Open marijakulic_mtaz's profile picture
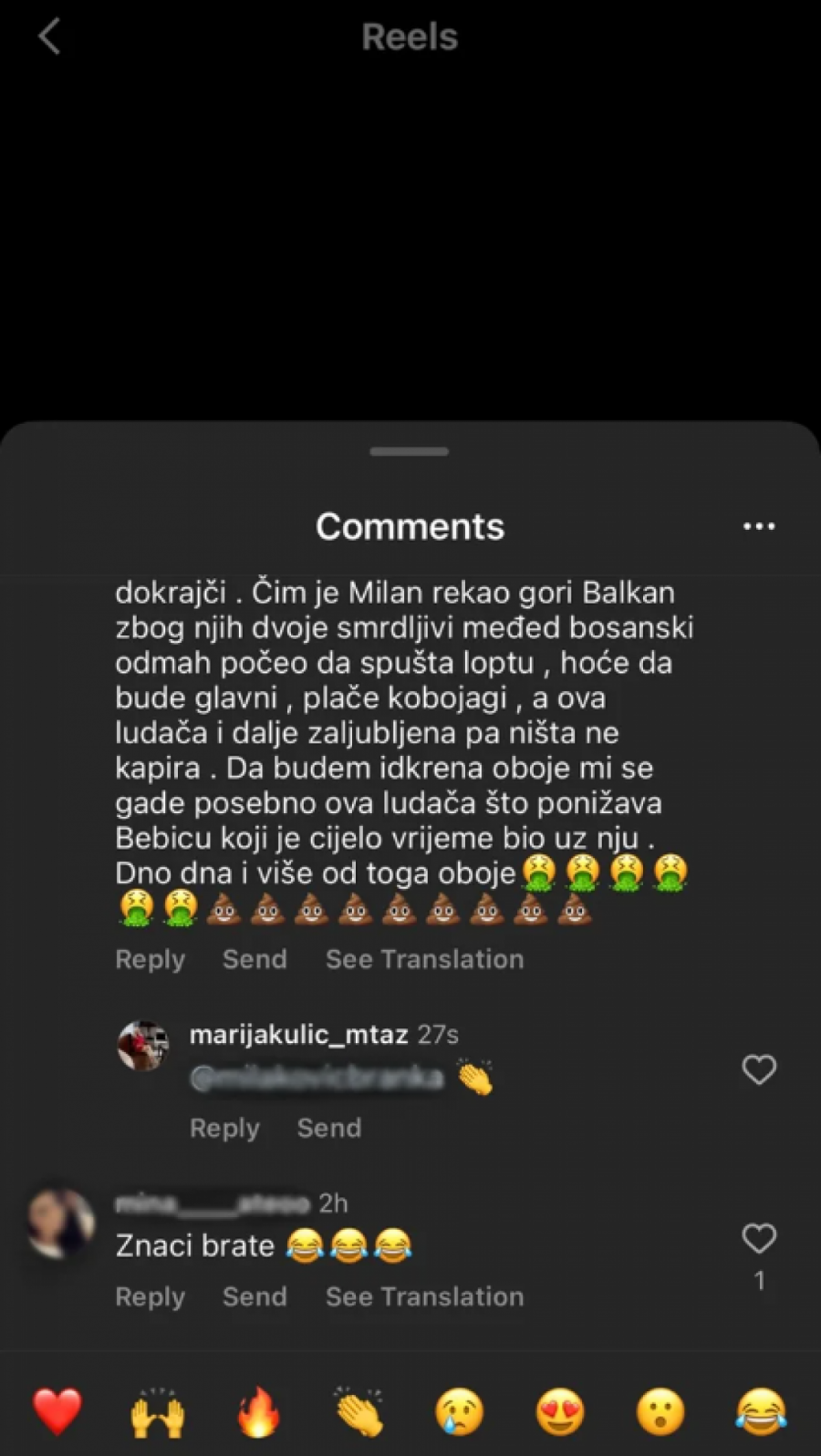This screenshot has width=821, height=1456. (x=143, y=1045)
